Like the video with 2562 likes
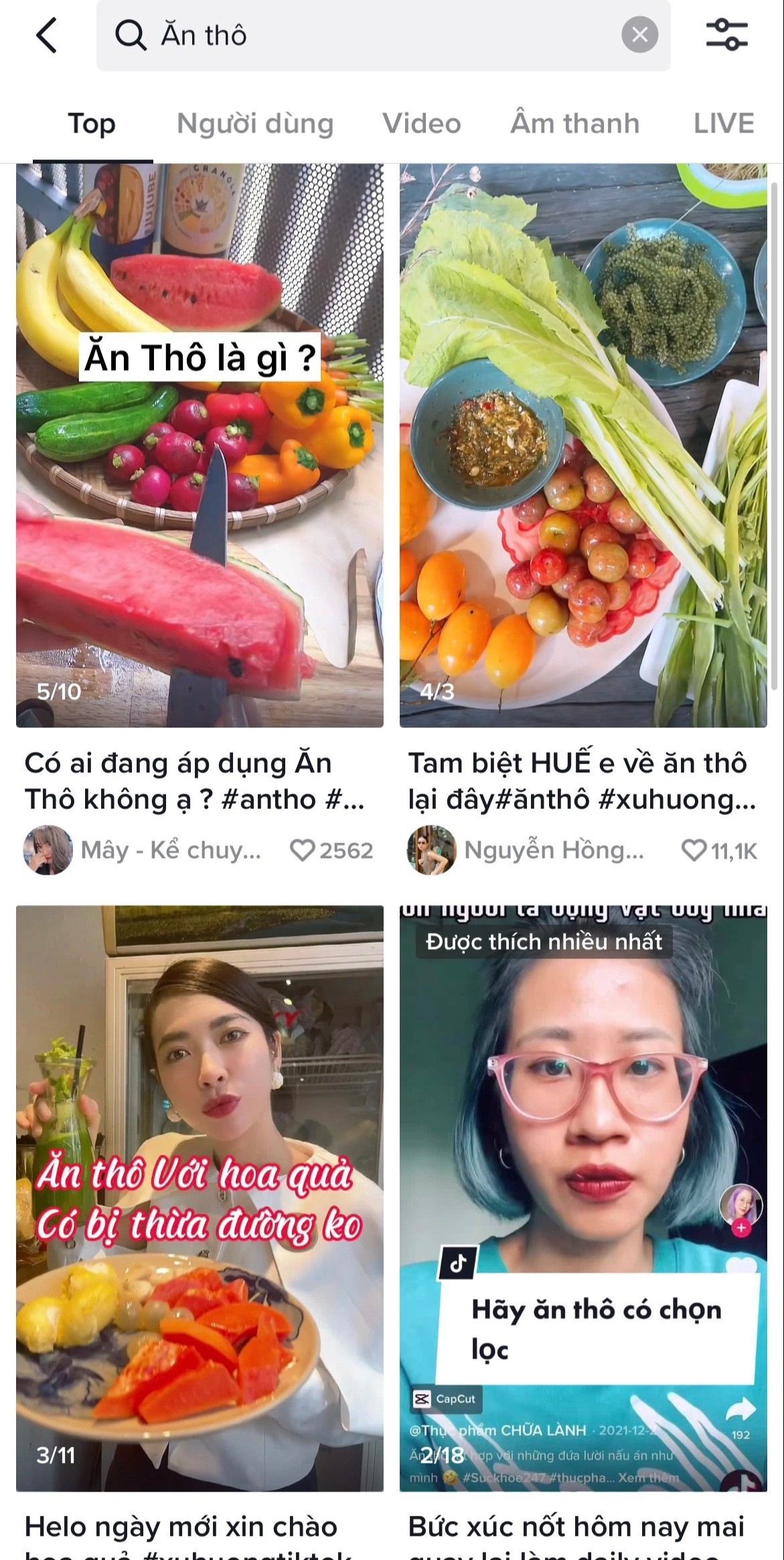Screen dimensions: 784x1560 coord(303,850)
